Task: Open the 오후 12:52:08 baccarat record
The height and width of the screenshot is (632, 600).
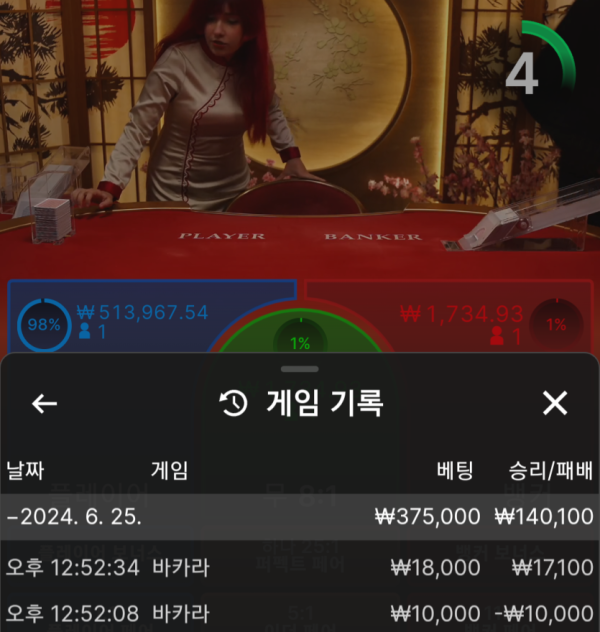Action: point(300,612)
